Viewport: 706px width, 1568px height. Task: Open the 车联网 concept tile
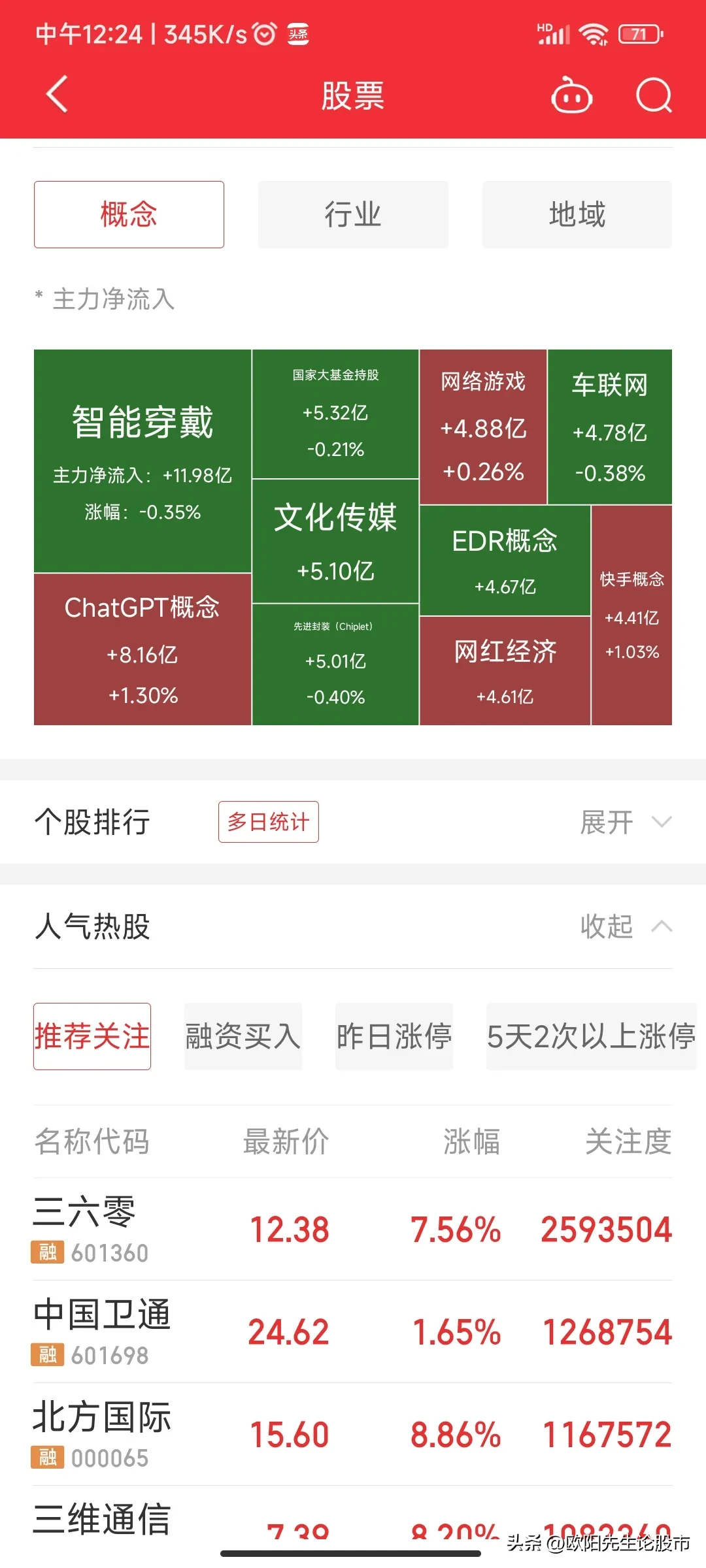pyautogui.click(x=609, y=427)
